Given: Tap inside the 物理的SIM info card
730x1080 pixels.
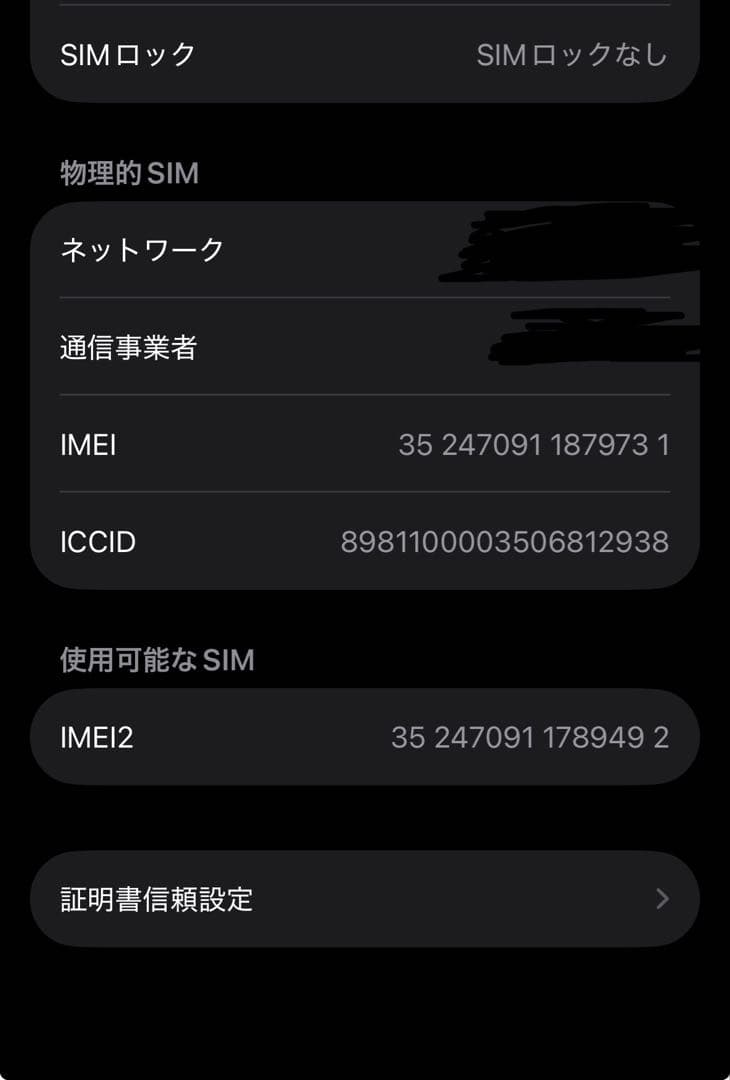Looking at the screenshot, I should [x=365, y=395].
